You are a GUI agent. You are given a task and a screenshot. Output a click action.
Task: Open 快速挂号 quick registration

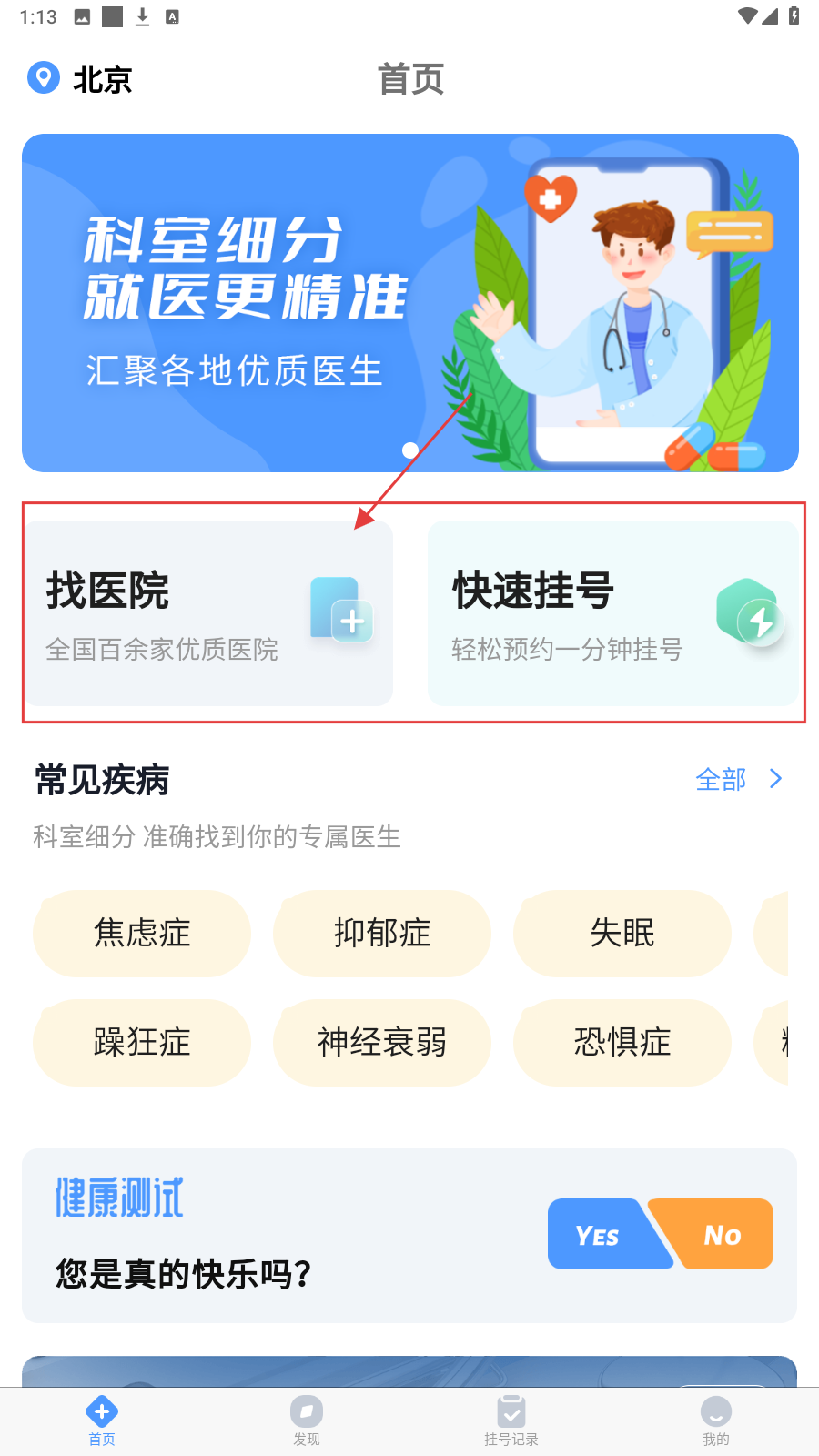tap(612, 613)
